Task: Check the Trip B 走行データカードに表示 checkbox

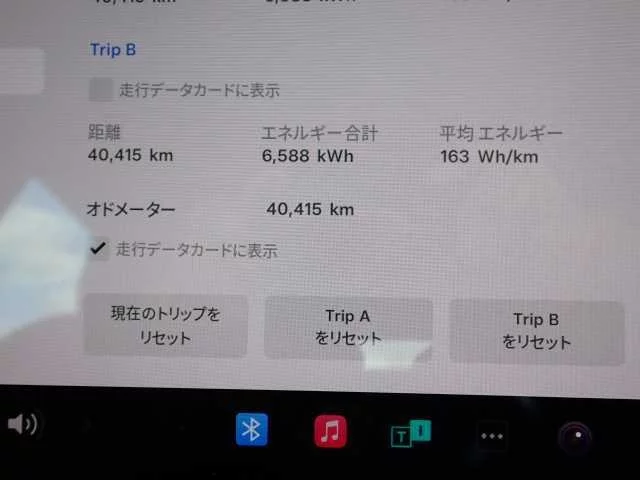Action: pyautogui.click(x=100, y=90)
